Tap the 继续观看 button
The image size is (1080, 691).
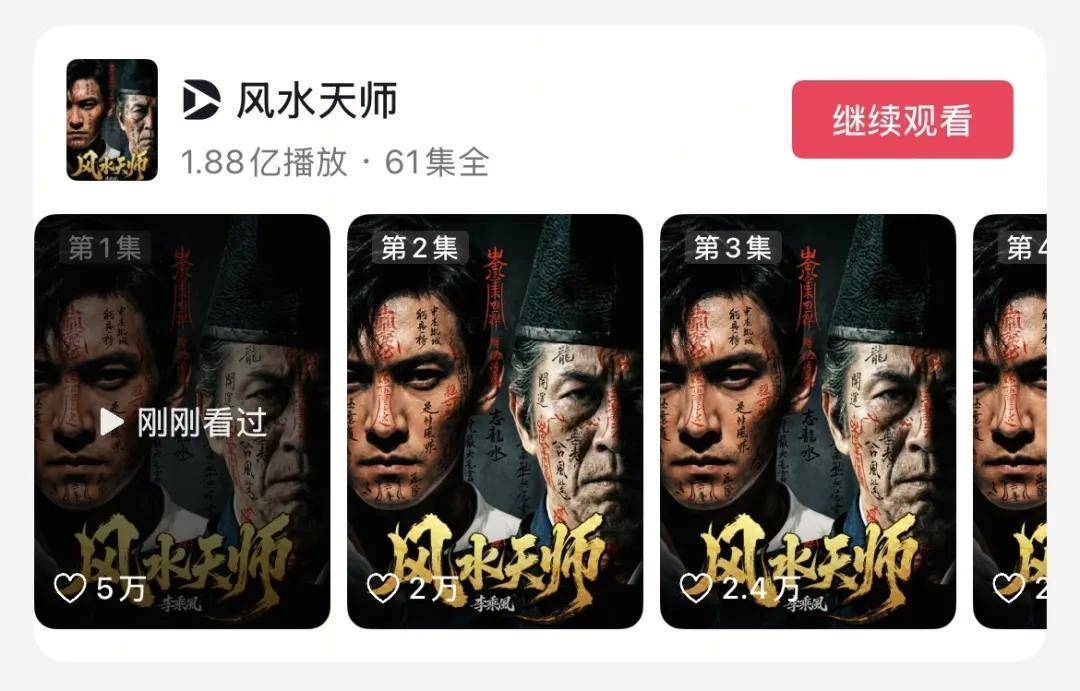click(x=902, y=119)
